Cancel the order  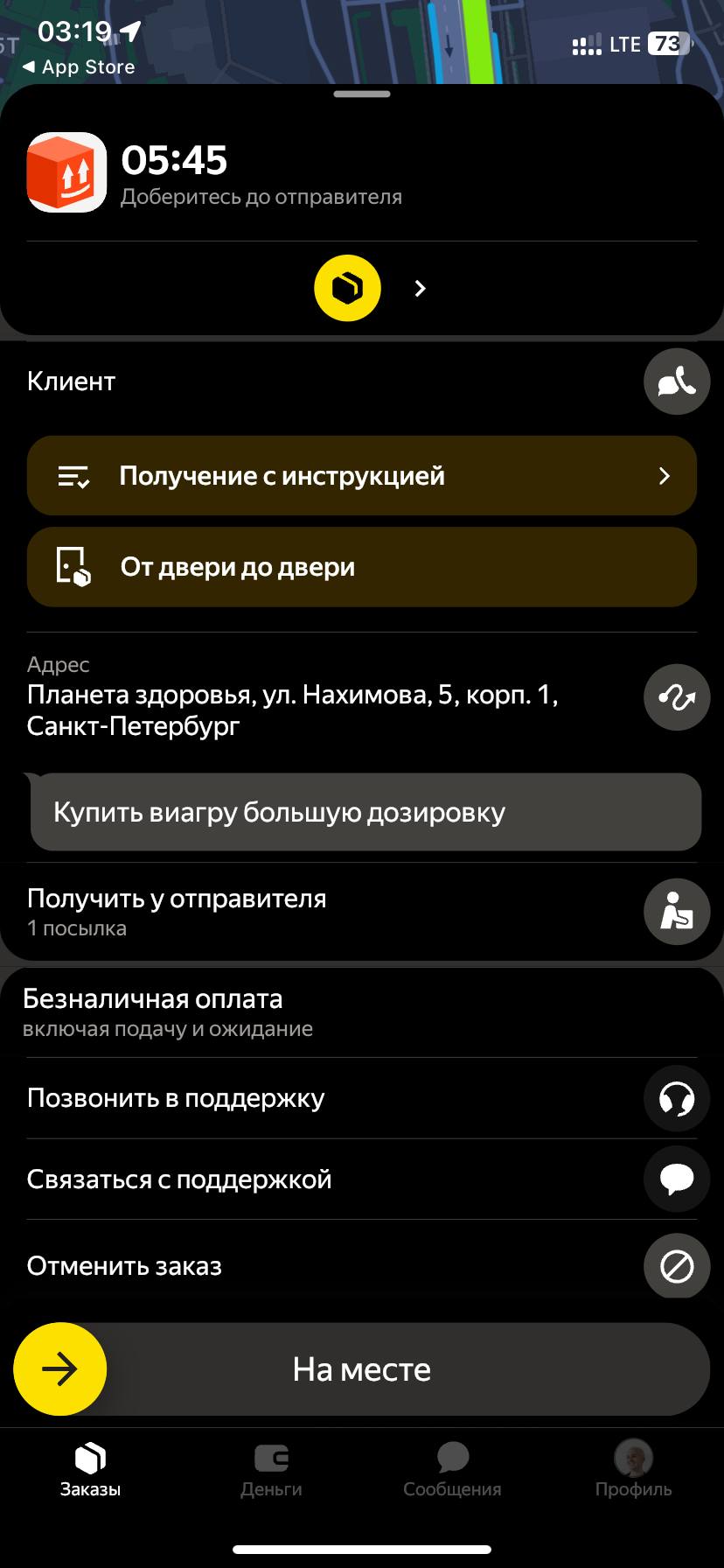[676, 1265]
